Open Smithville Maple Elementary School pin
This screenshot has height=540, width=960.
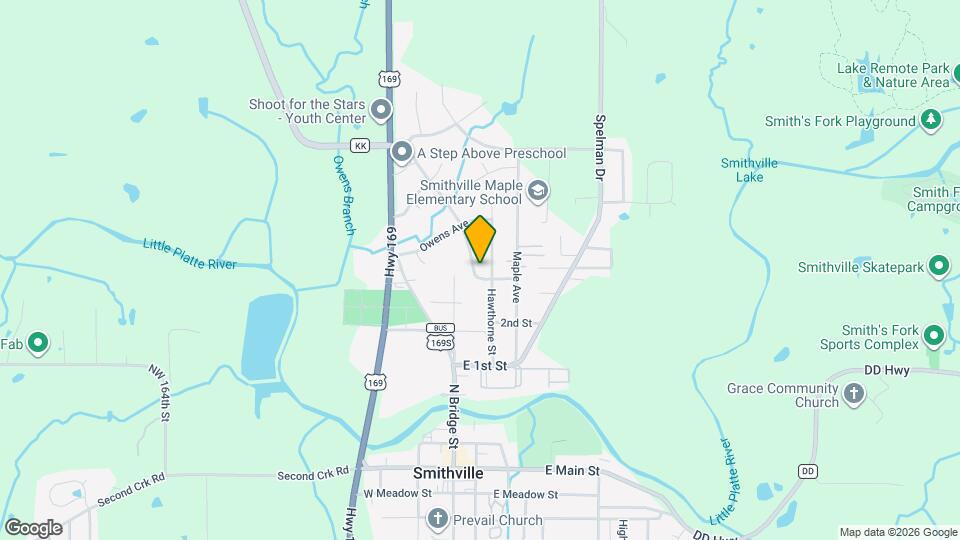coord(538,191)
